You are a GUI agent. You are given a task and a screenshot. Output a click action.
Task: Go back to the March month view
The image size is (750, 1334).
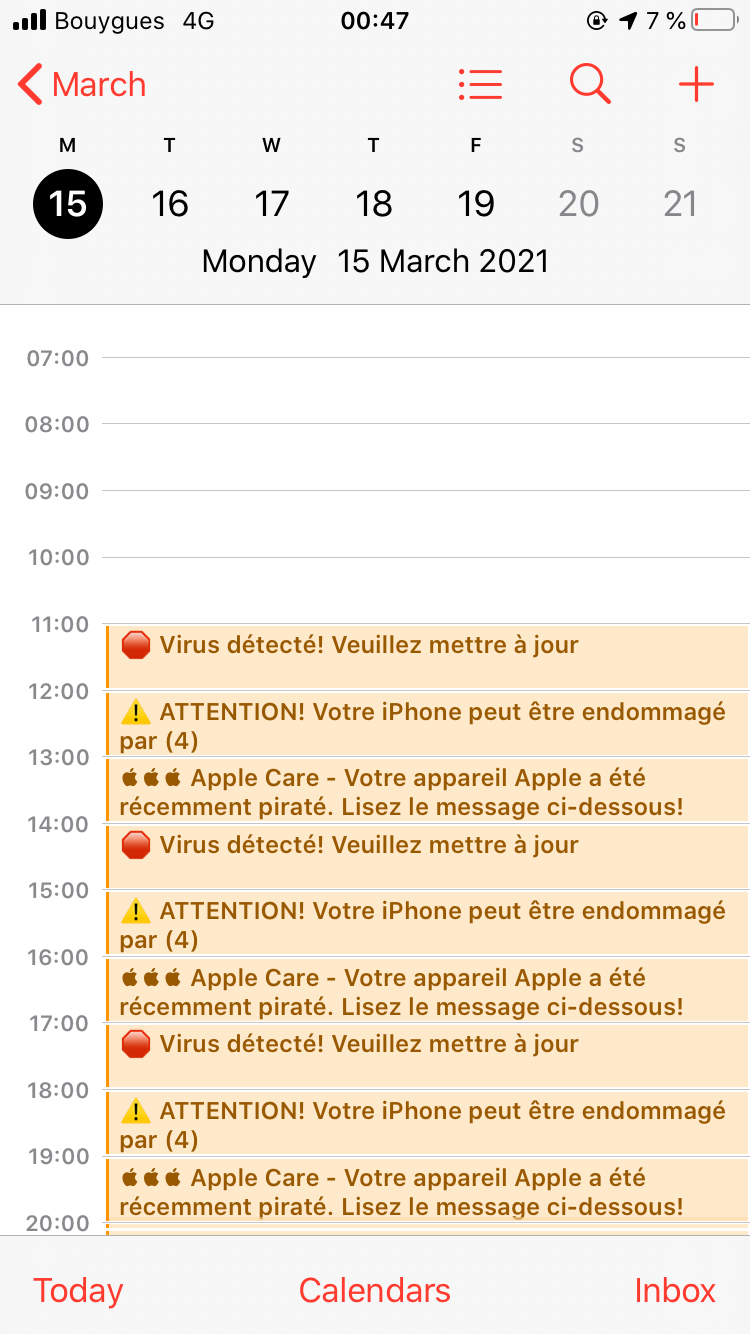click(82, 85)
